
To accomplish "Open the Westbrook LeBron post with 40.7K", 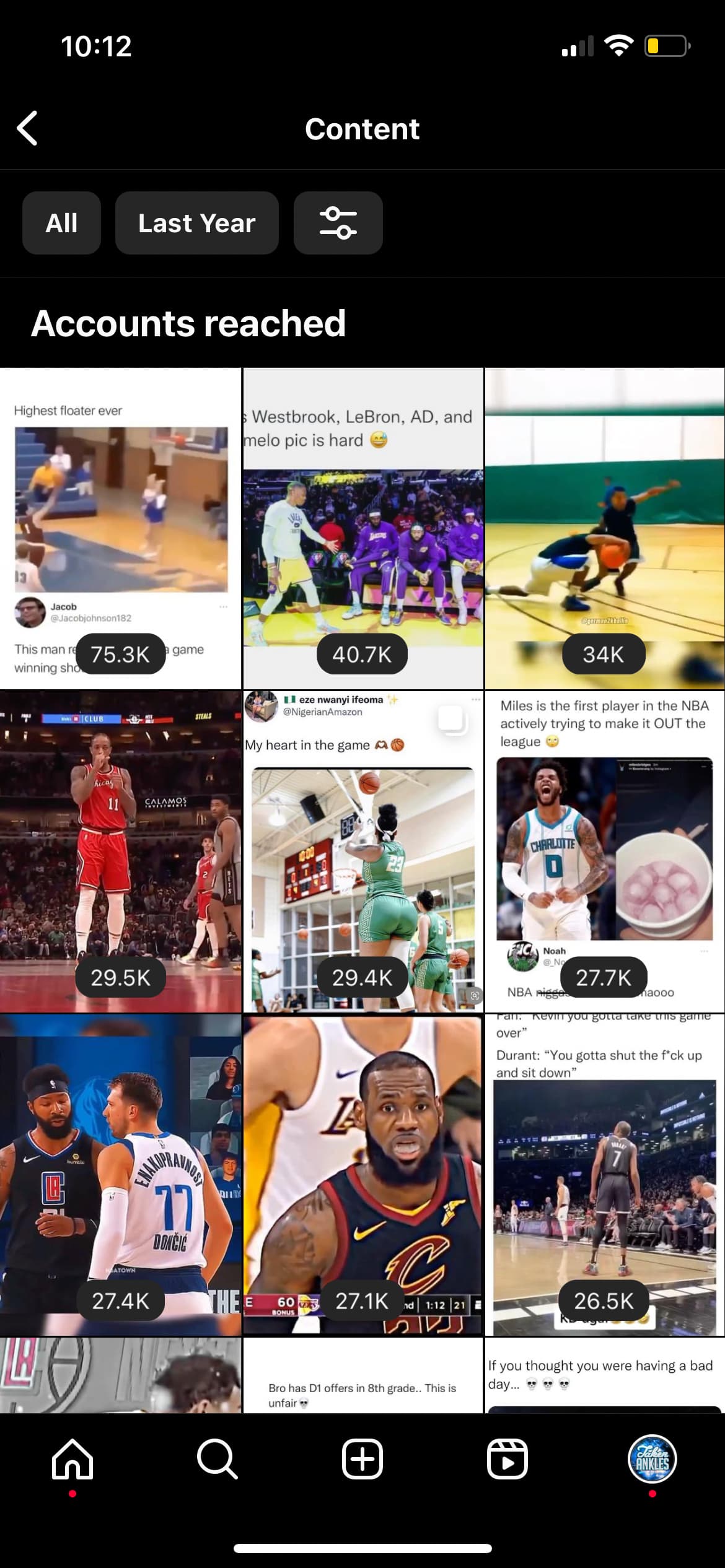I will 362,528.
